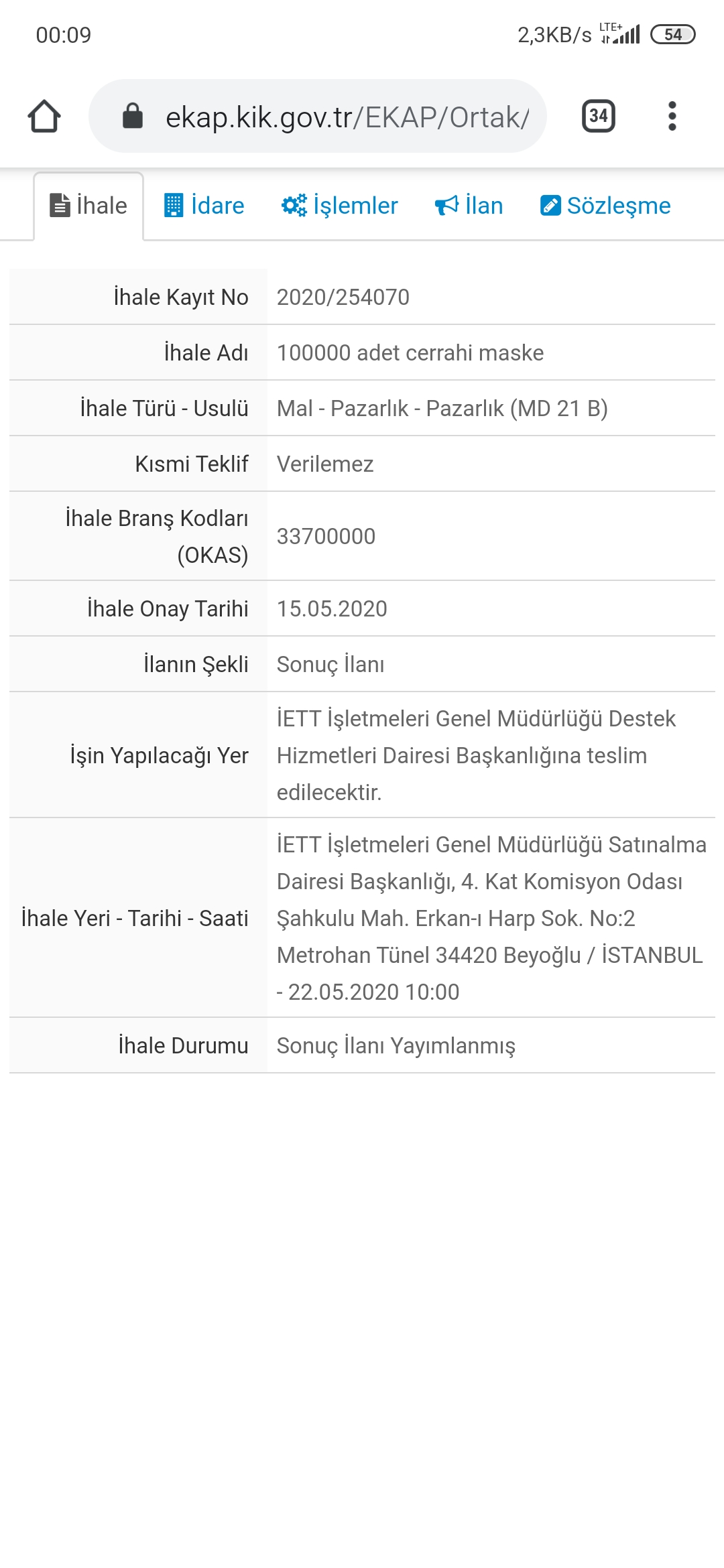
Task: Switch to the İdare tab
Action: (204, 206)
